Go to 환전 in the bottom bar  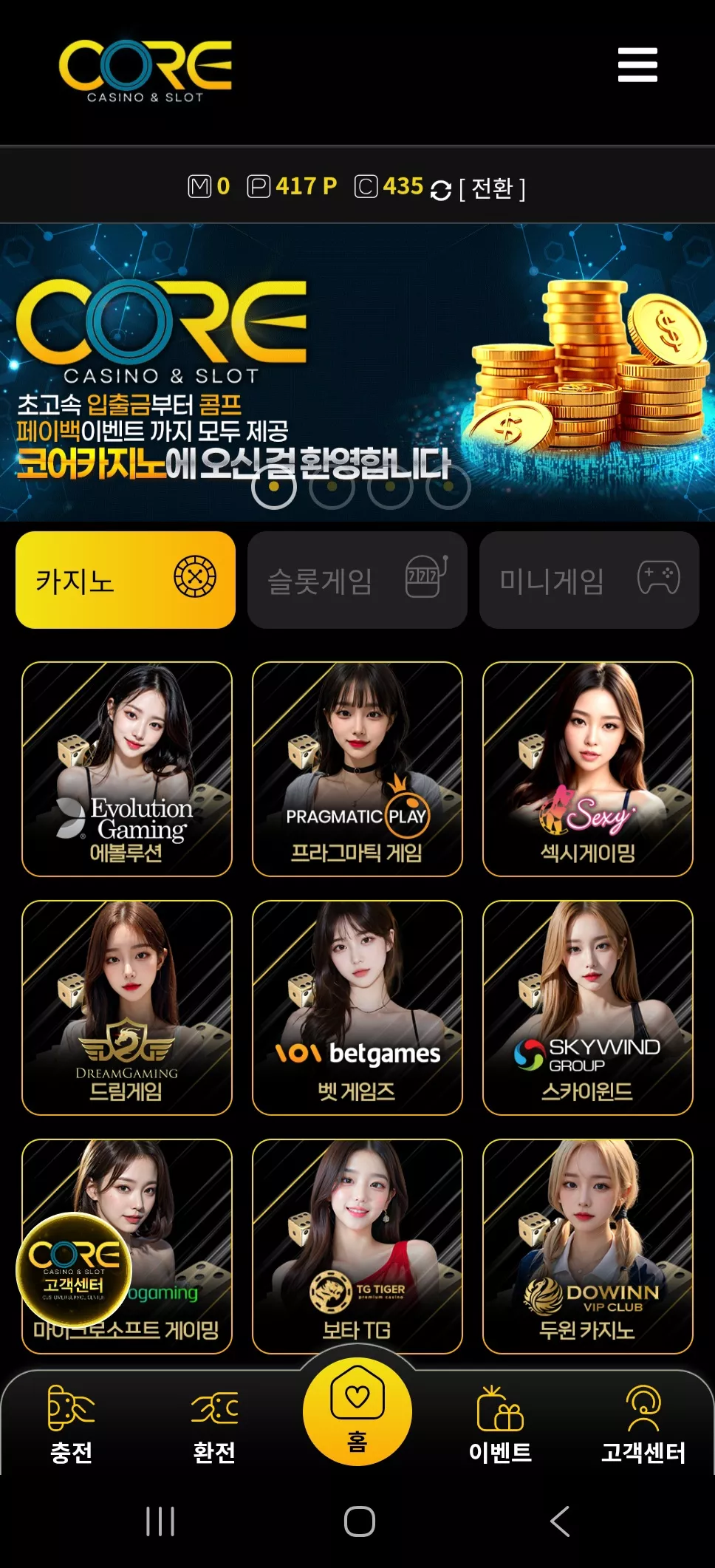pyautogui.click(x=214, y=1425)
